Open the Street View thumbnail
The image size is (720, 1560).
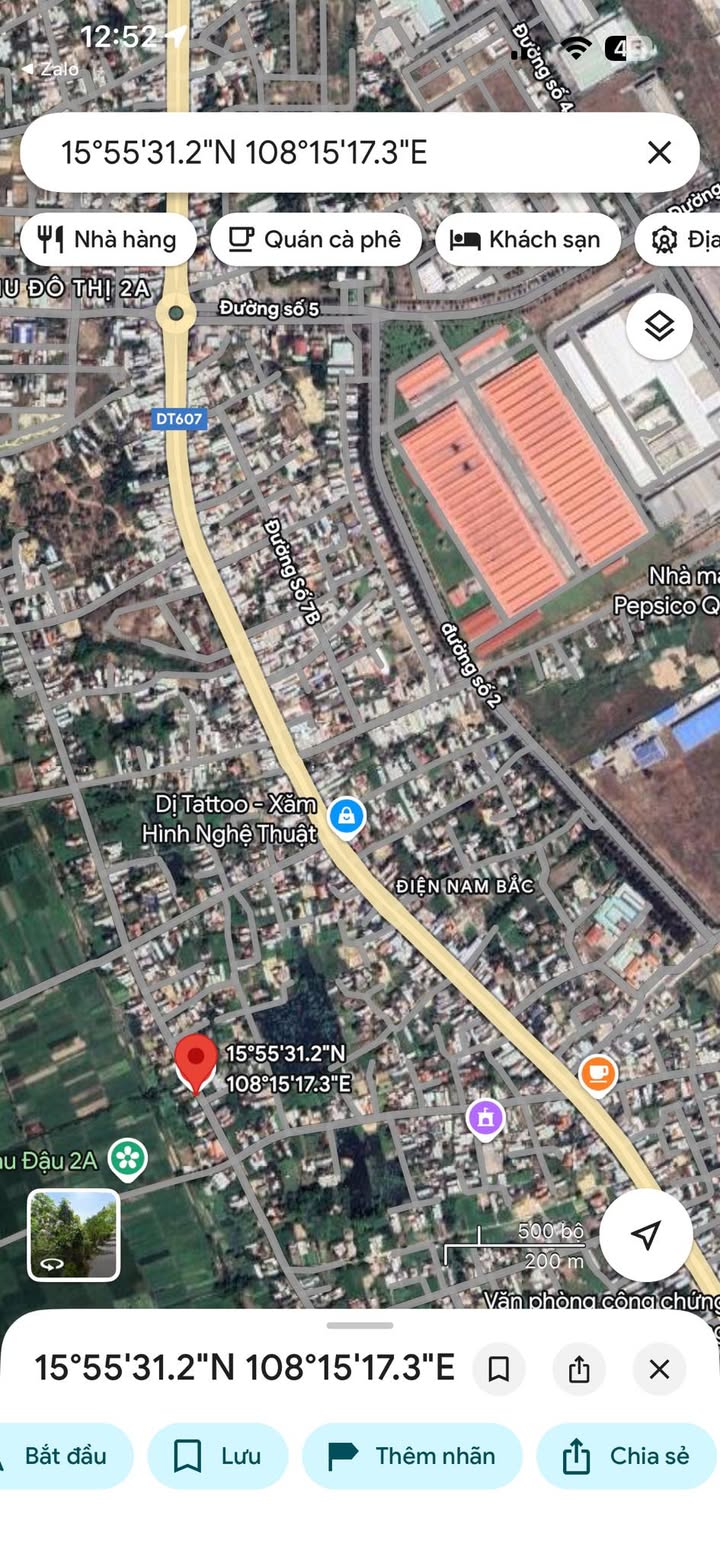tap(74, 1235)
